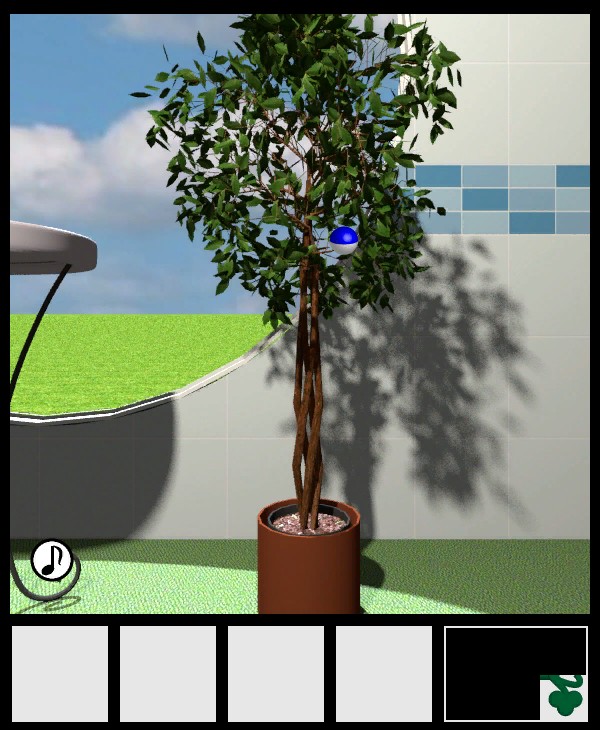Select the fourth empty inventory slot
600x730 pixels.
[384, 674]
